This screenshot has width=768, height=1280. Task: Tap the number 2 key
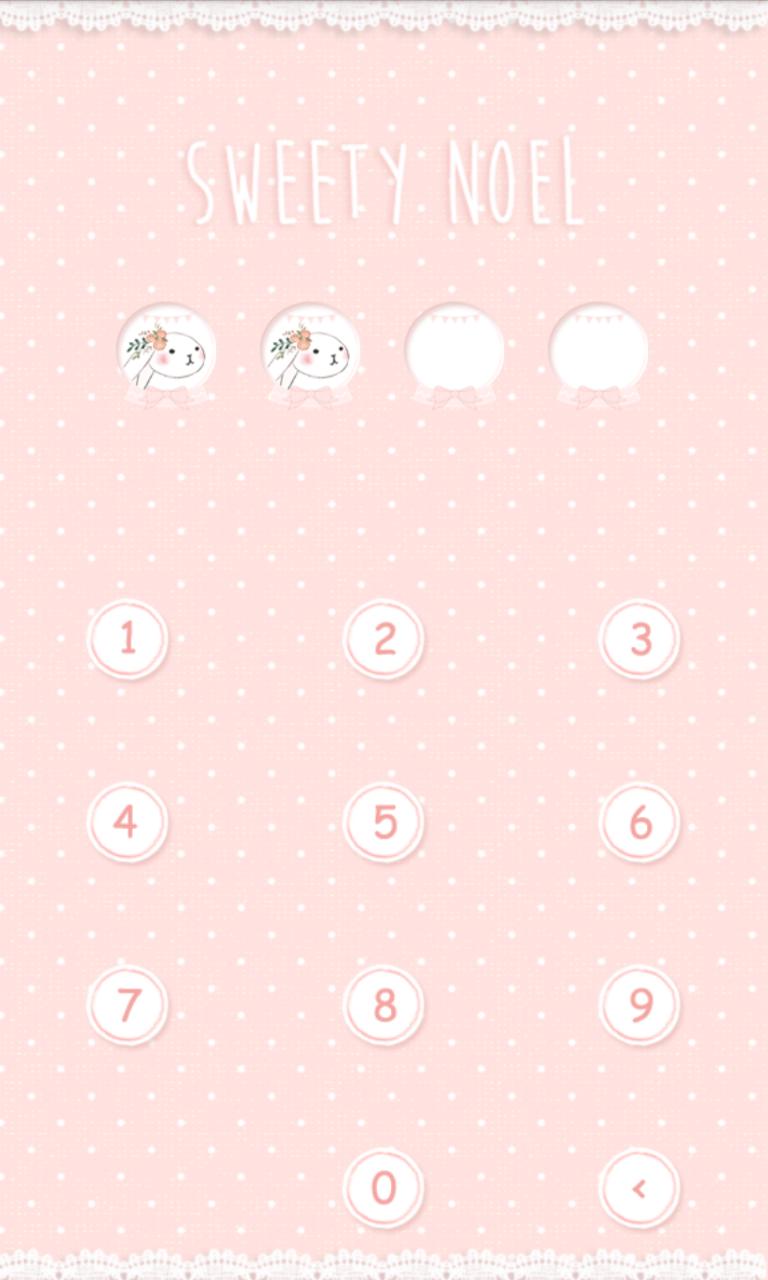click(x=384, y=639)
